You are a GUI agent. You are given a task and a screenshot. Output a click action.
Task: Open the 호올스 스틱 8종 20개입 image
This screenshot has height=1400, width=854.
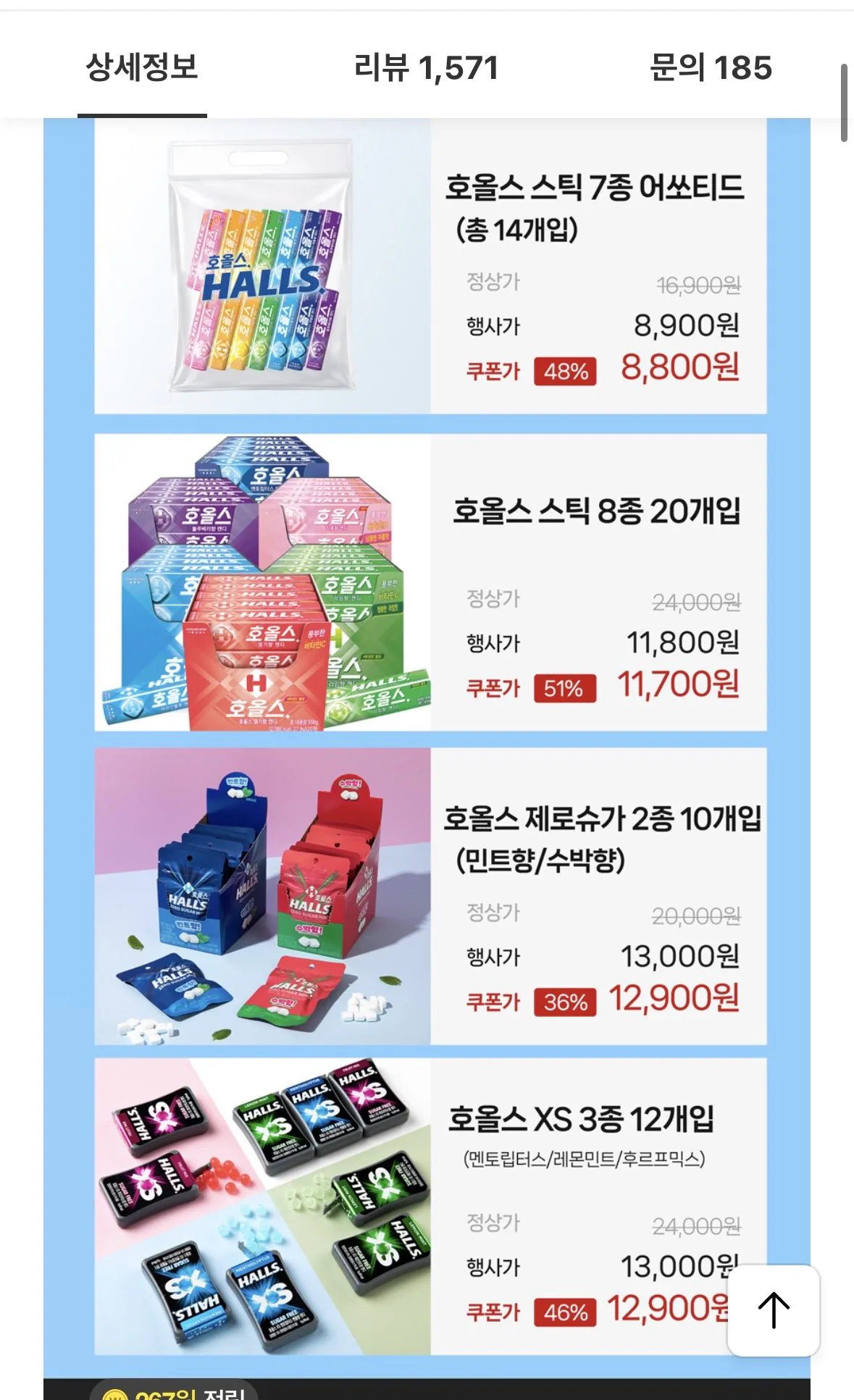tap(261, 579)
